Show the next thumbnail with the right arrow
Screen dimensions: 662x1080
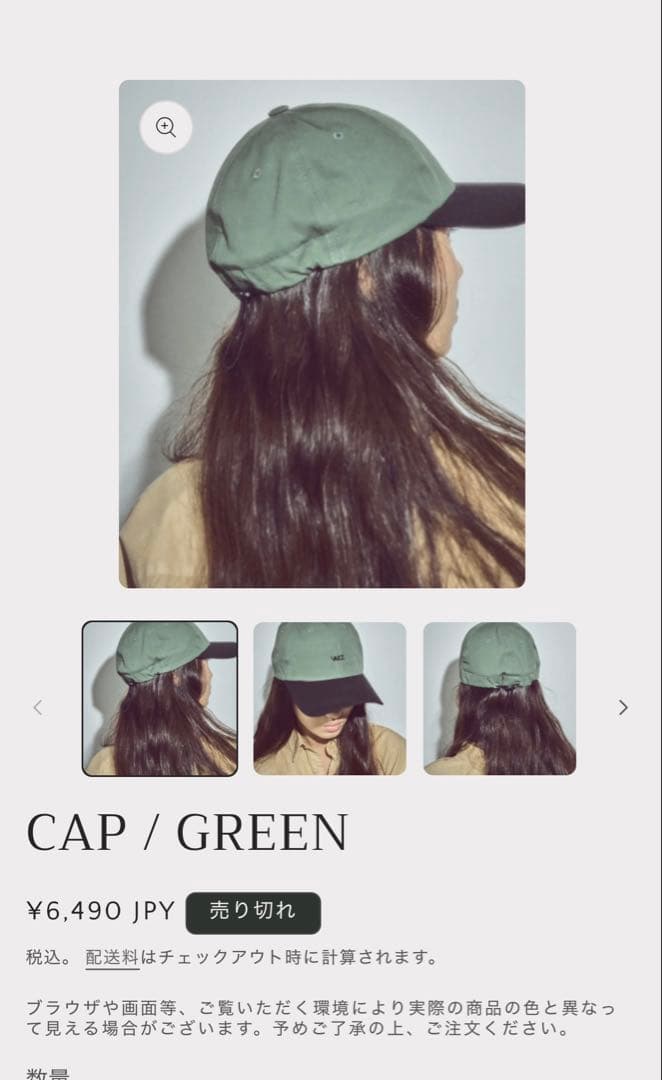point(623,707)
